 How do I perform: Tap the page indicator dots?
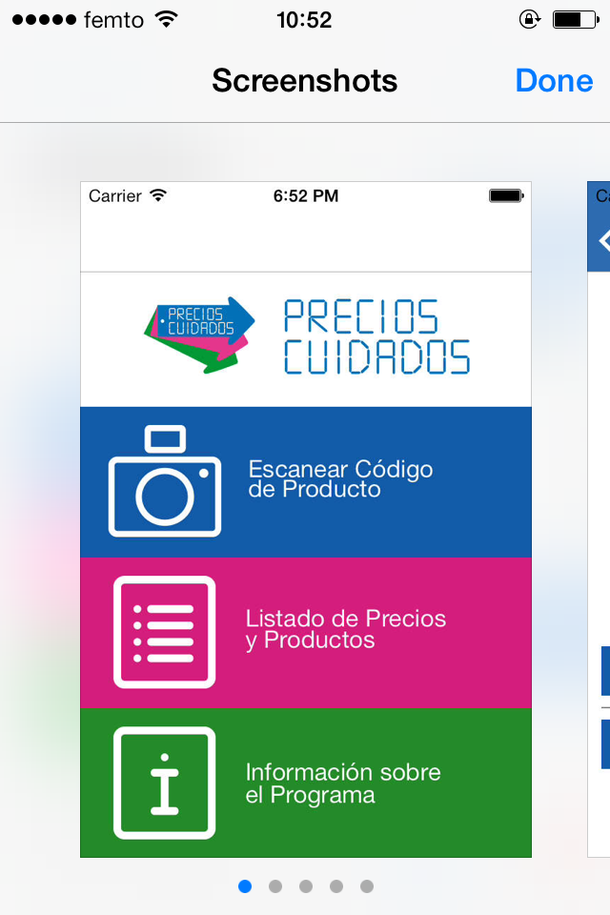(x=305, y=886)
